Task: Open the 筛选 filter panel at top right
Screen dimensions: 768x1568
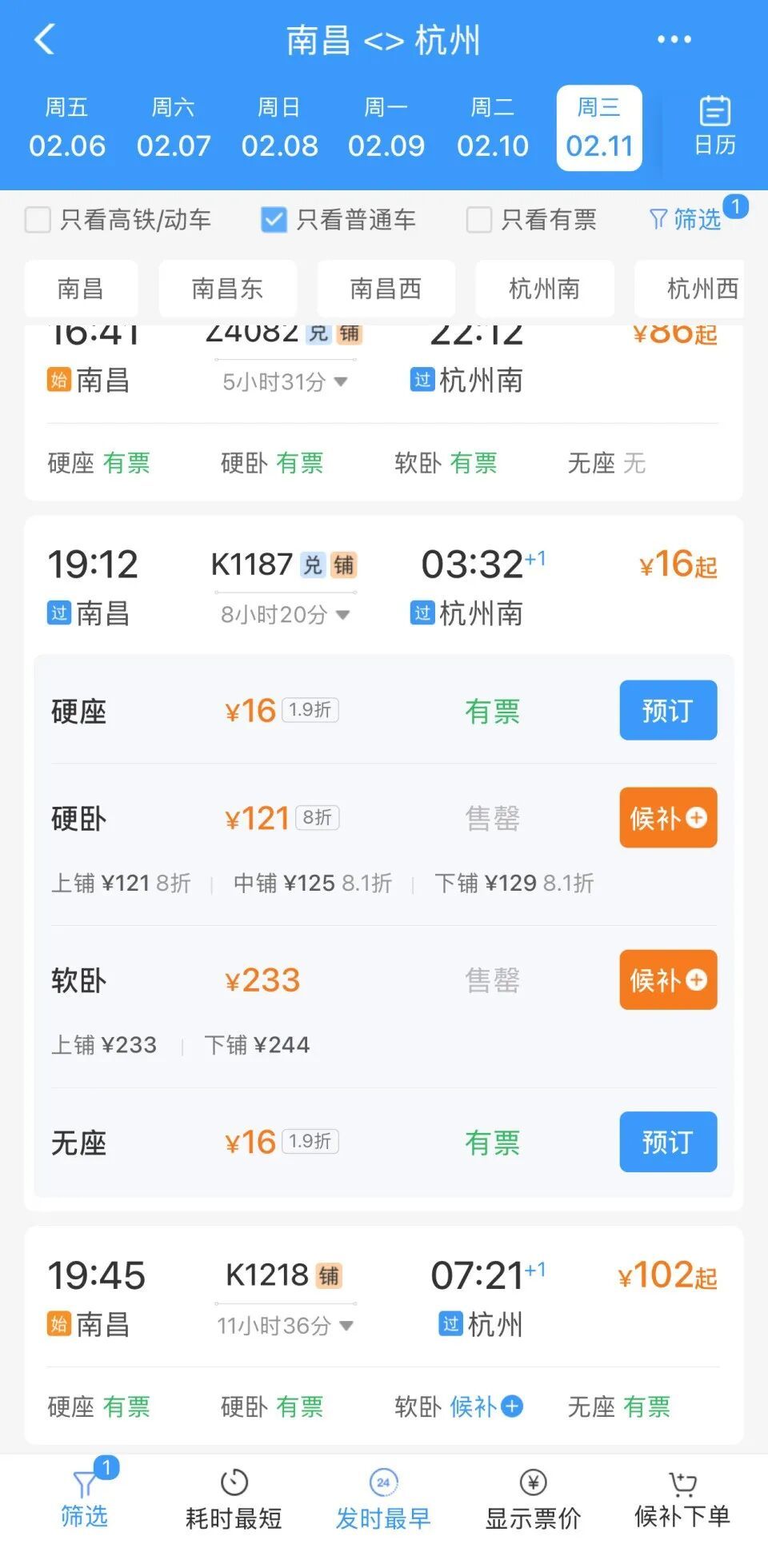Action: [x=694, y=219]
